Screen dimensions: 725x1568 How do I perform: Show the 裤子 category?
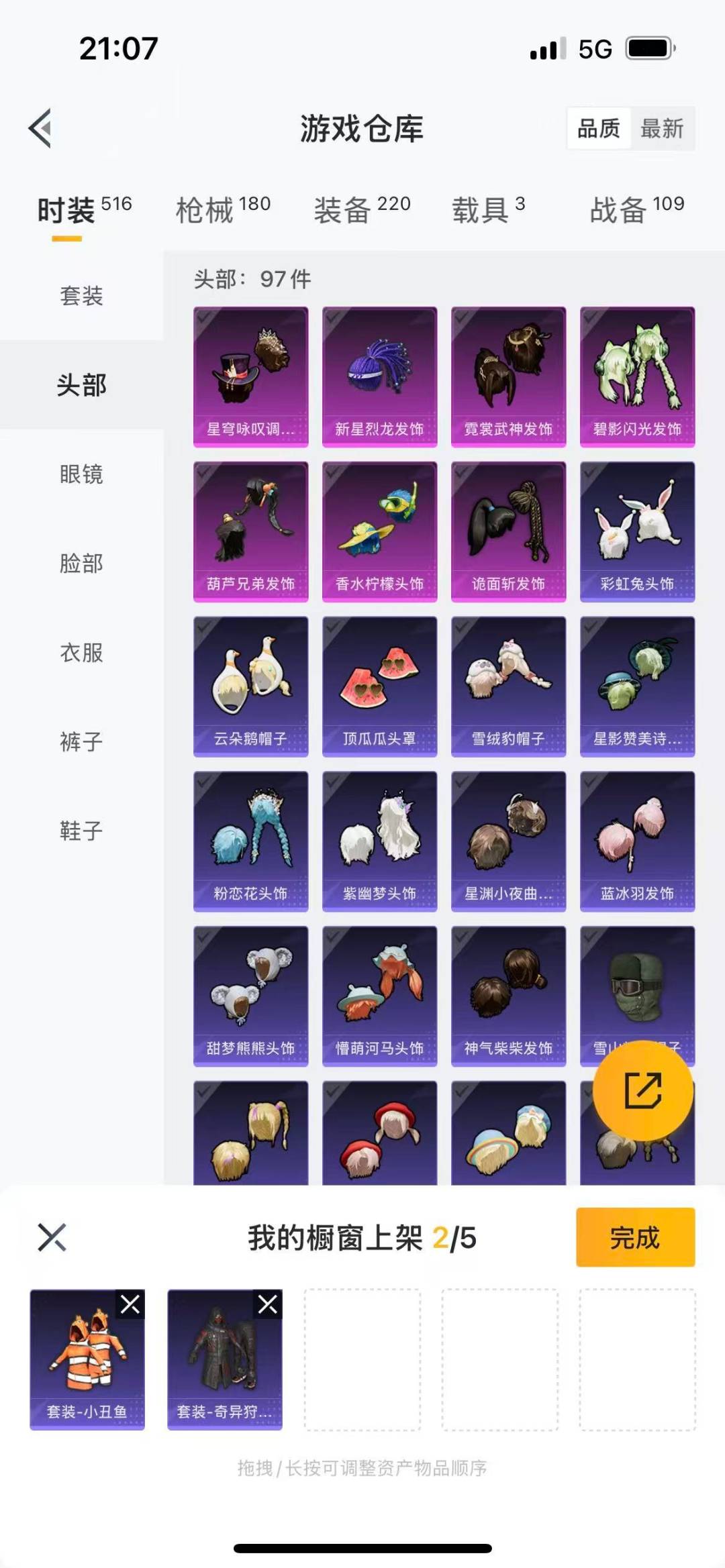click(81, 742)
